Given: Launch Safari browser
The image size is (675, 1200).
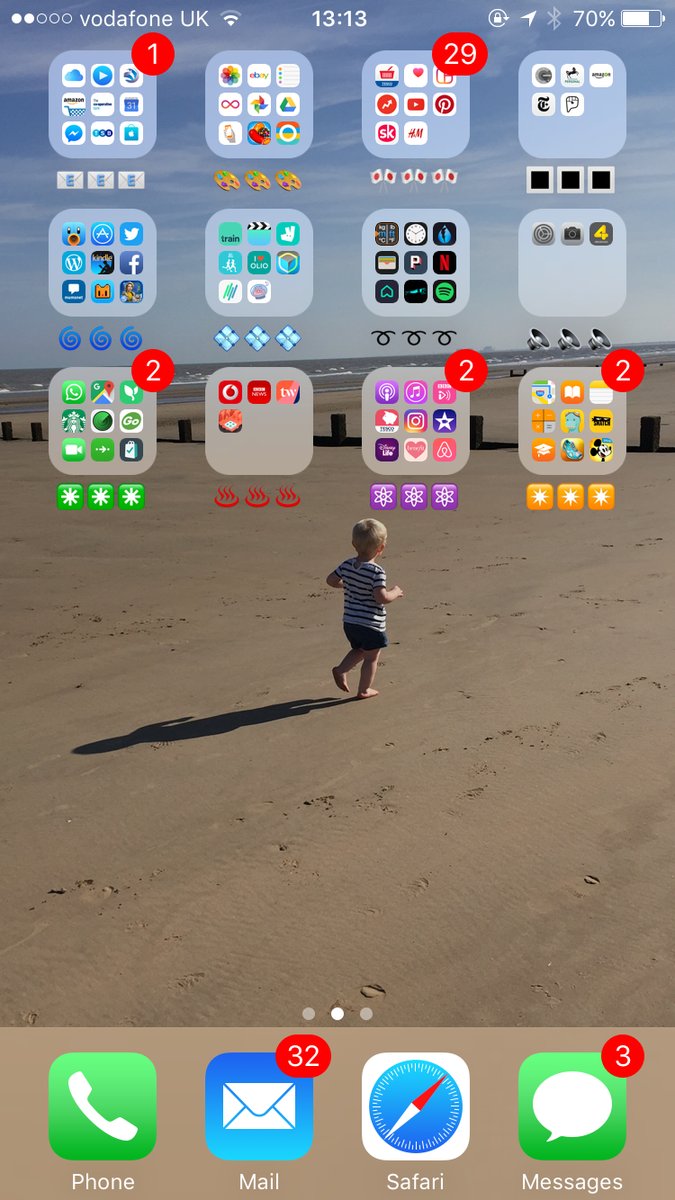Looking at the screenshot, I should (x=415, y=1106).
